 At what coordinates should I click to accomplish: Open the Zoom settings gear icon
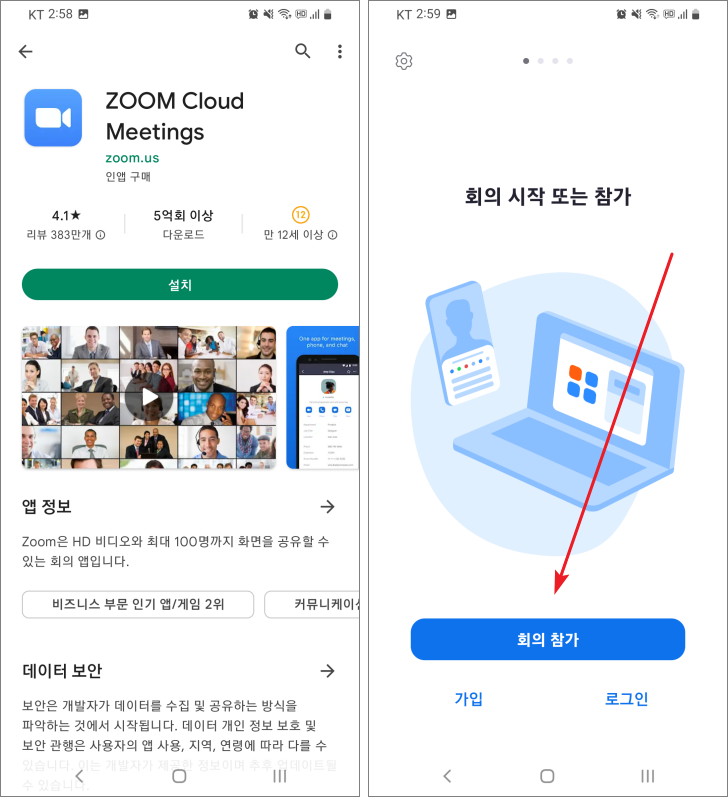(x=404, y=61)
